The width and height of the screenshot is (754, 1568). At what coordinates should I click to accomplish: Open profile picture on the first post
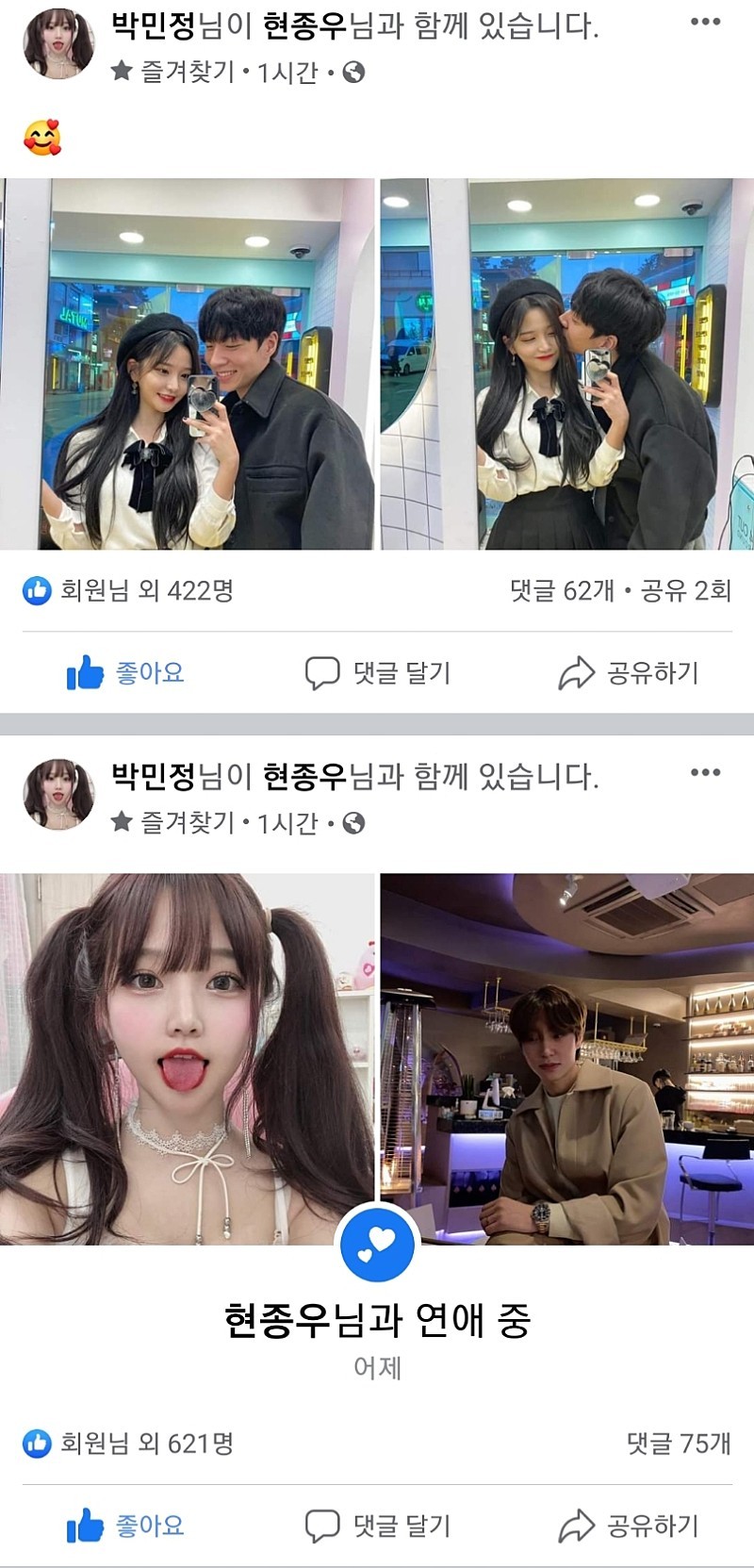click(58, 42)
